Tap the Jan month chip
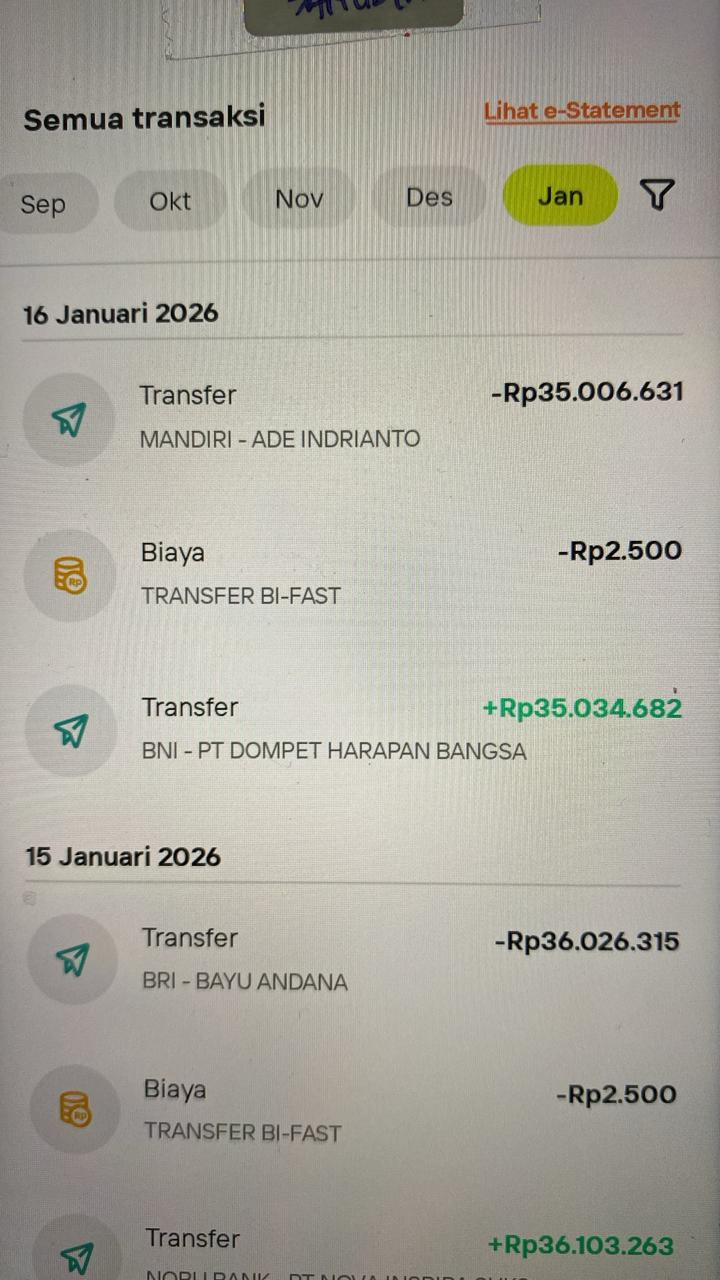The image size is (720, 1280). click(x=560, y=195)
